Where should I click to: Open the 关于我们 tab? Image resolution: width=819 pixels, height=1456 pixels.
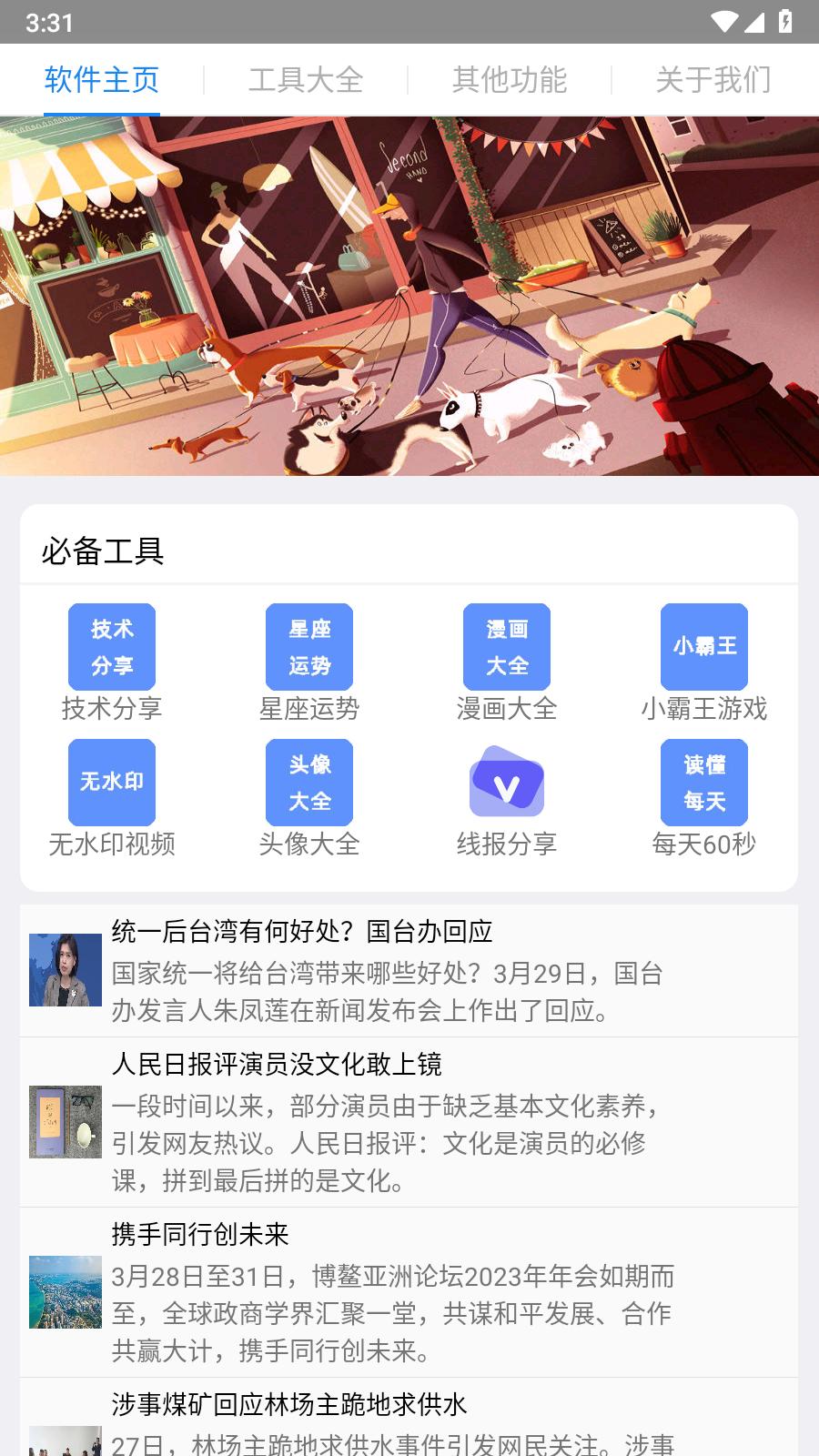(x=712, y=81)
